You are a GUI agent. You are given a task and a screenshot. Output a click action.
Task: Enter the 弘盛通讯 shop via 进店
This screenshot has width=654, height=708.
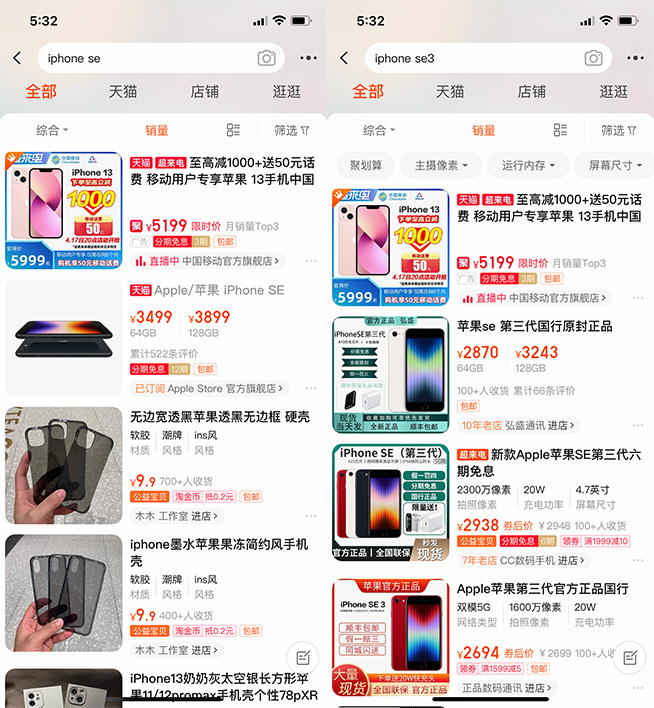(566, 425)
